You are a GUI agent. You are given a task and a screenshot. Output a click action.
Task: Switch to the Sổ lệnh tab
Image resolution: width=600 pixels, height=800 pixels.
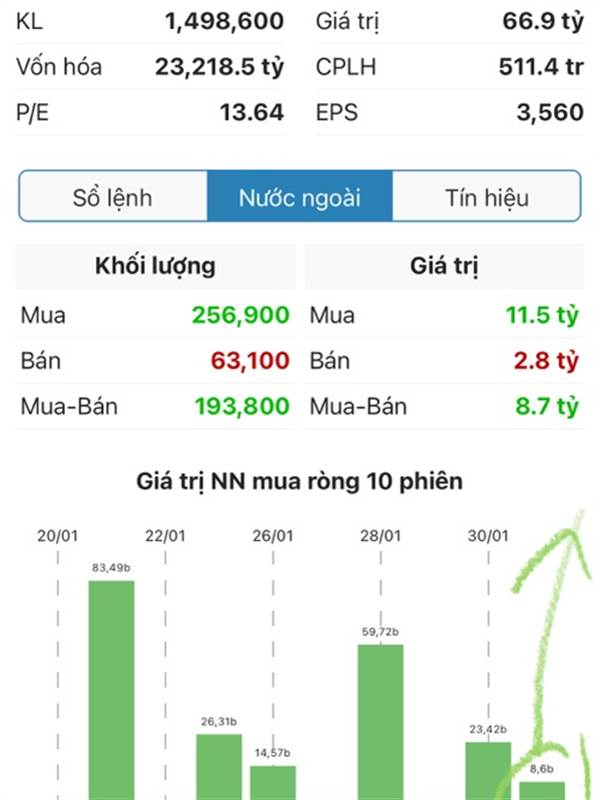click(113, 197)
